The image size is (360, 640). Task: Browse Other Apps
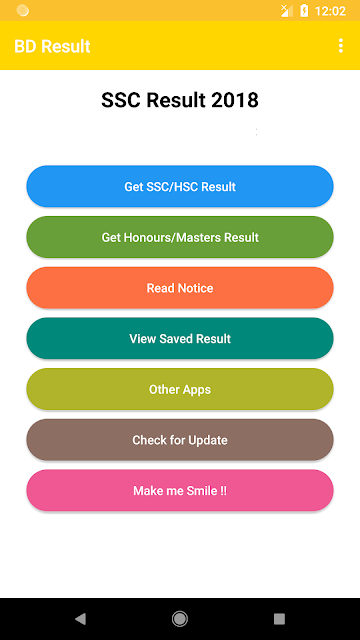tap(180, 389)
